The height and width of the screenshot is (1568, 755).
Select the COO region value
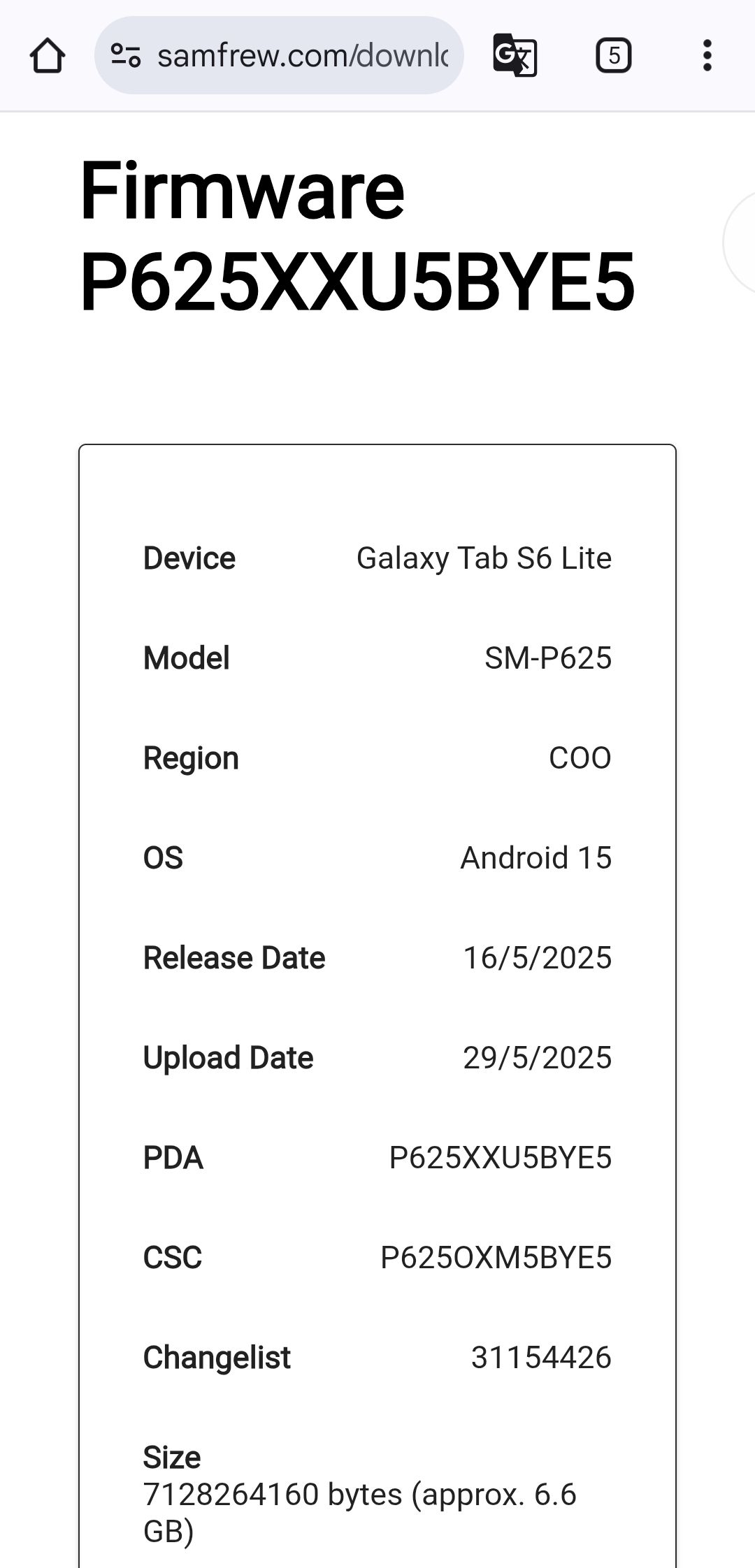(580, 757)
